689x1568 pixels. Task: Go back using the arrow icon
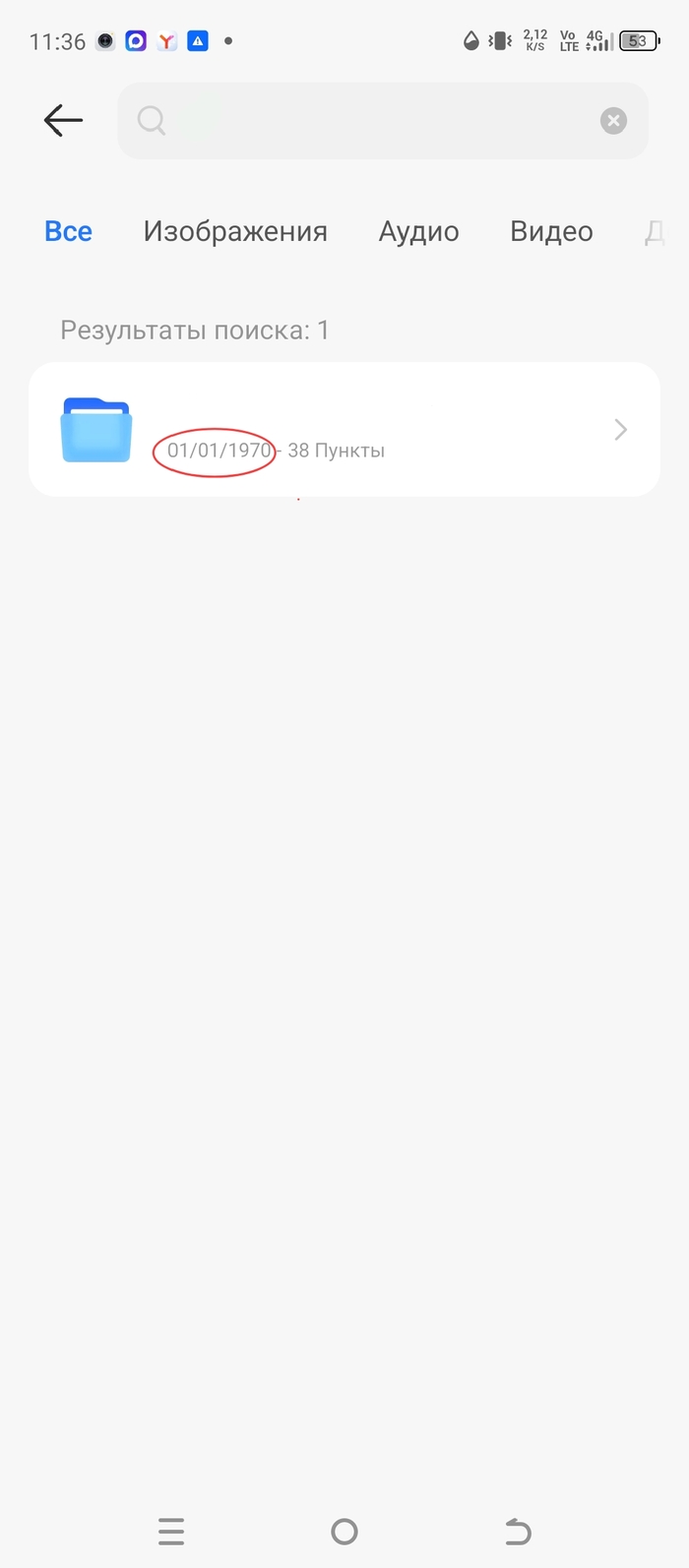click(x=63, y=120)
